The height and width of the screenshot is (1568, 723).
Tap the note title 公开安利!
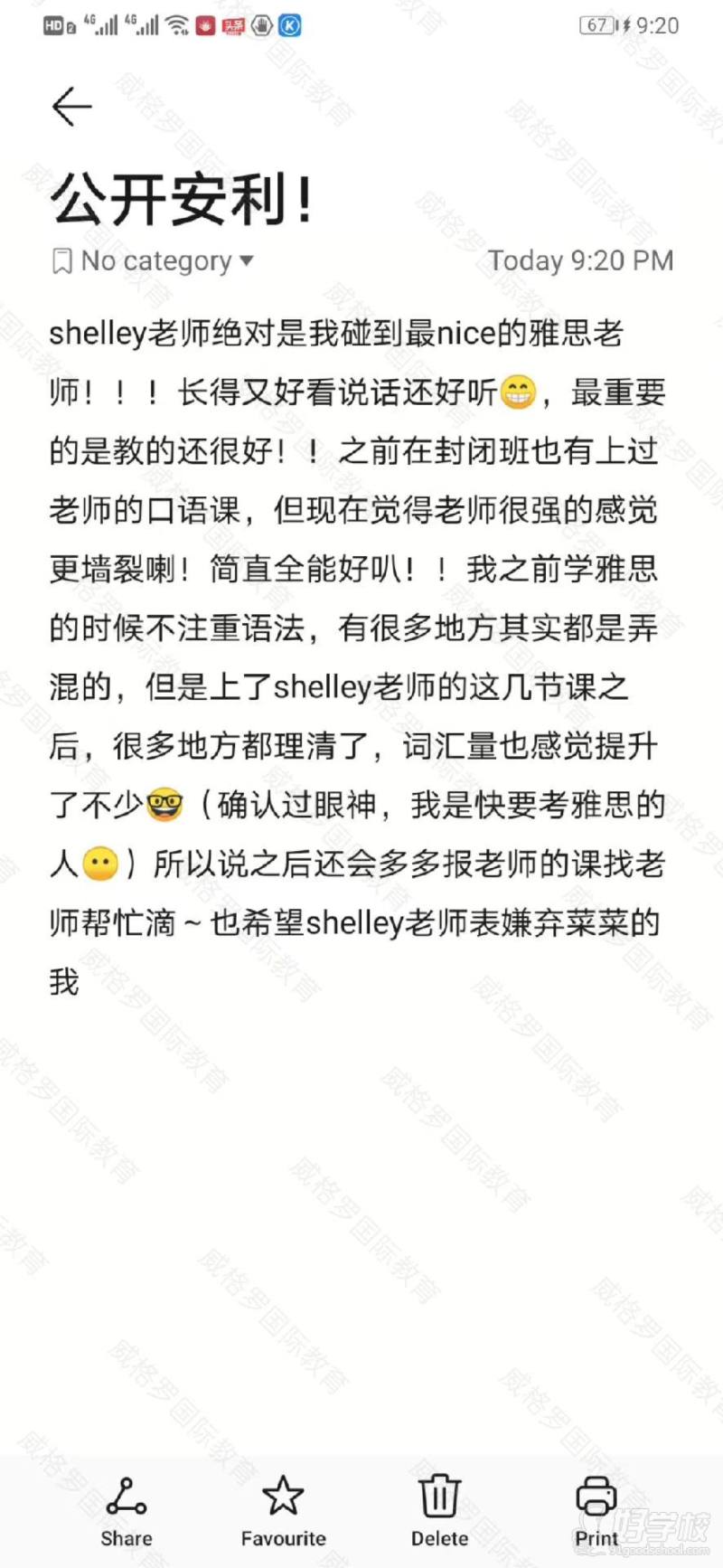(181, 194)
